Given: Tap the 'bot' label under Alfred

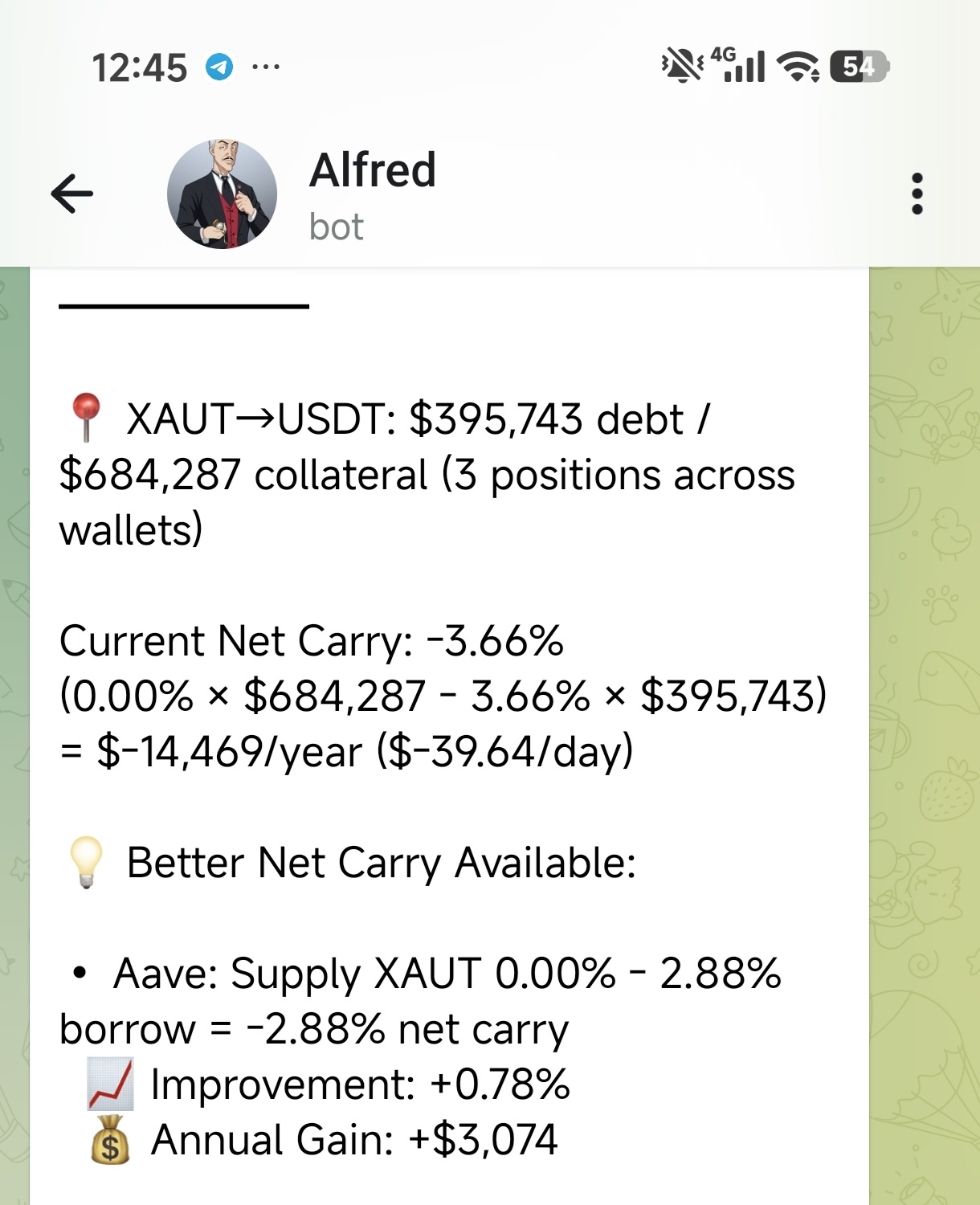Looking at the screenshot, I should [x=337, y=227].
